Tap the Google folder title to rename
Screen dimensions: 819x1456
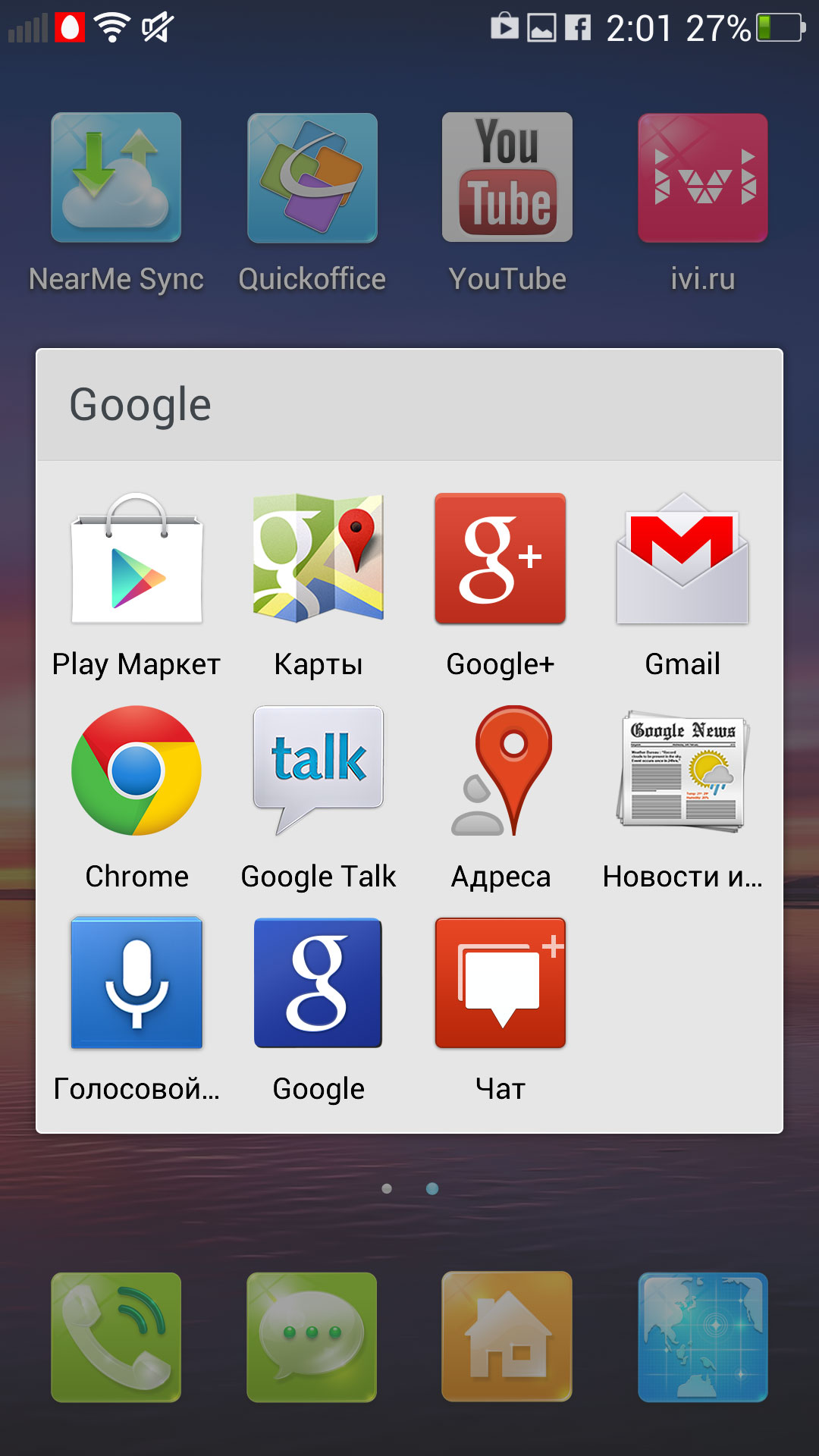141,405
